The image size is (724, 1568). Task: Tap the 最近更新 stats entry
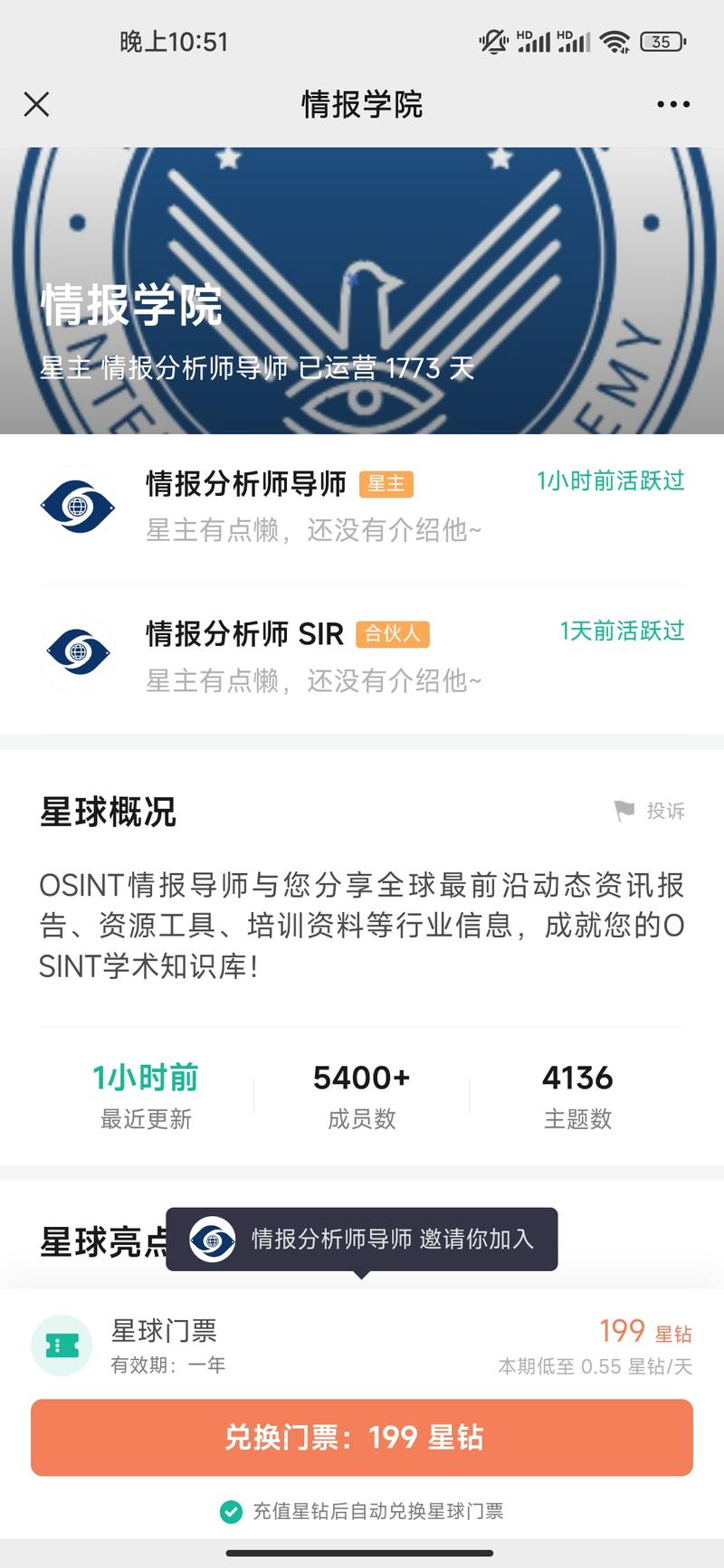[x=146, y=1095]
